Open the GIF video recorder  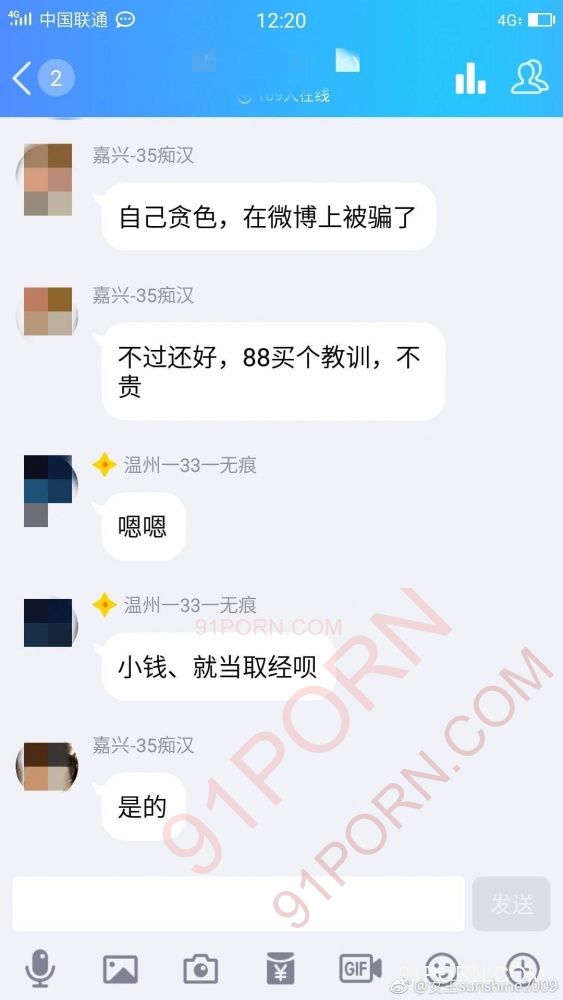click(361, 969)
